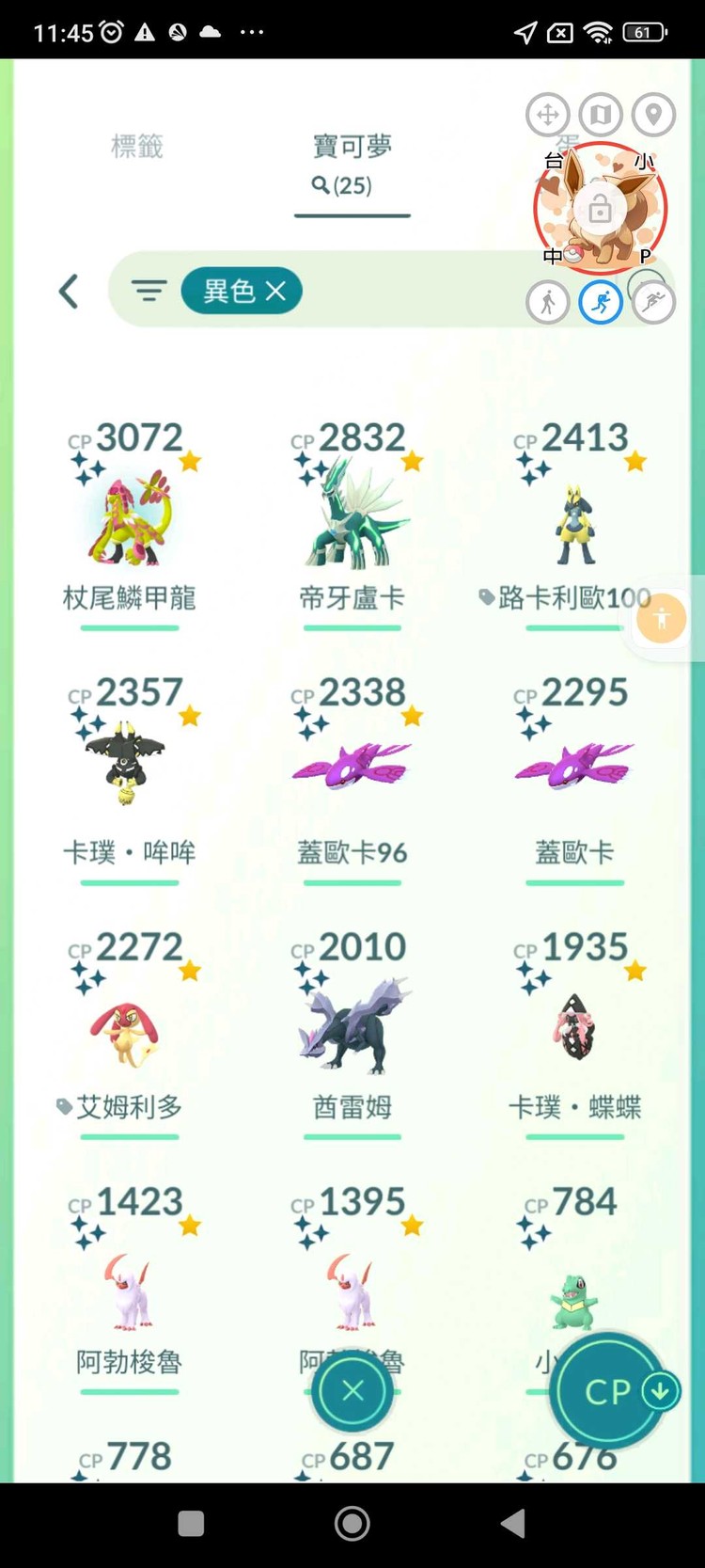Remove the 異色 filter chip
705x1568 pixels.
275,292
